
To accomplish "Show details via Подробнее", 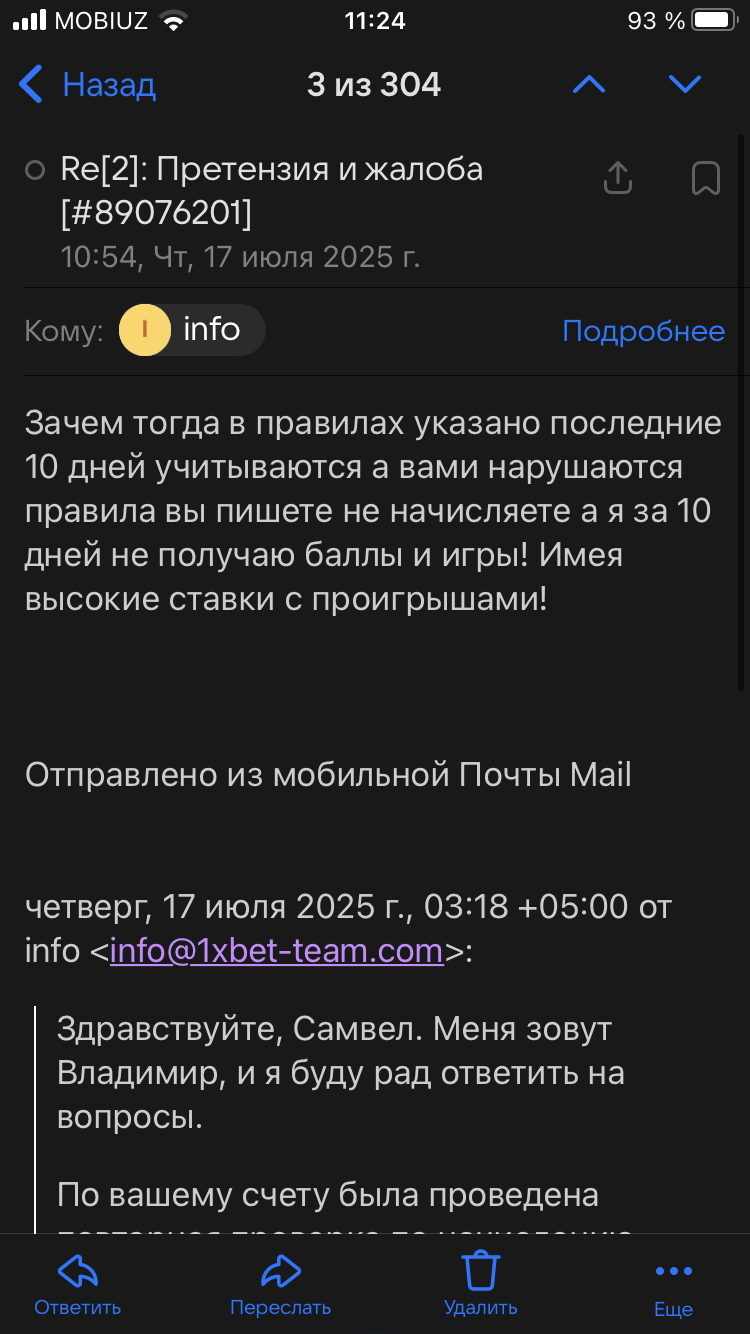I will click(643, 331).
